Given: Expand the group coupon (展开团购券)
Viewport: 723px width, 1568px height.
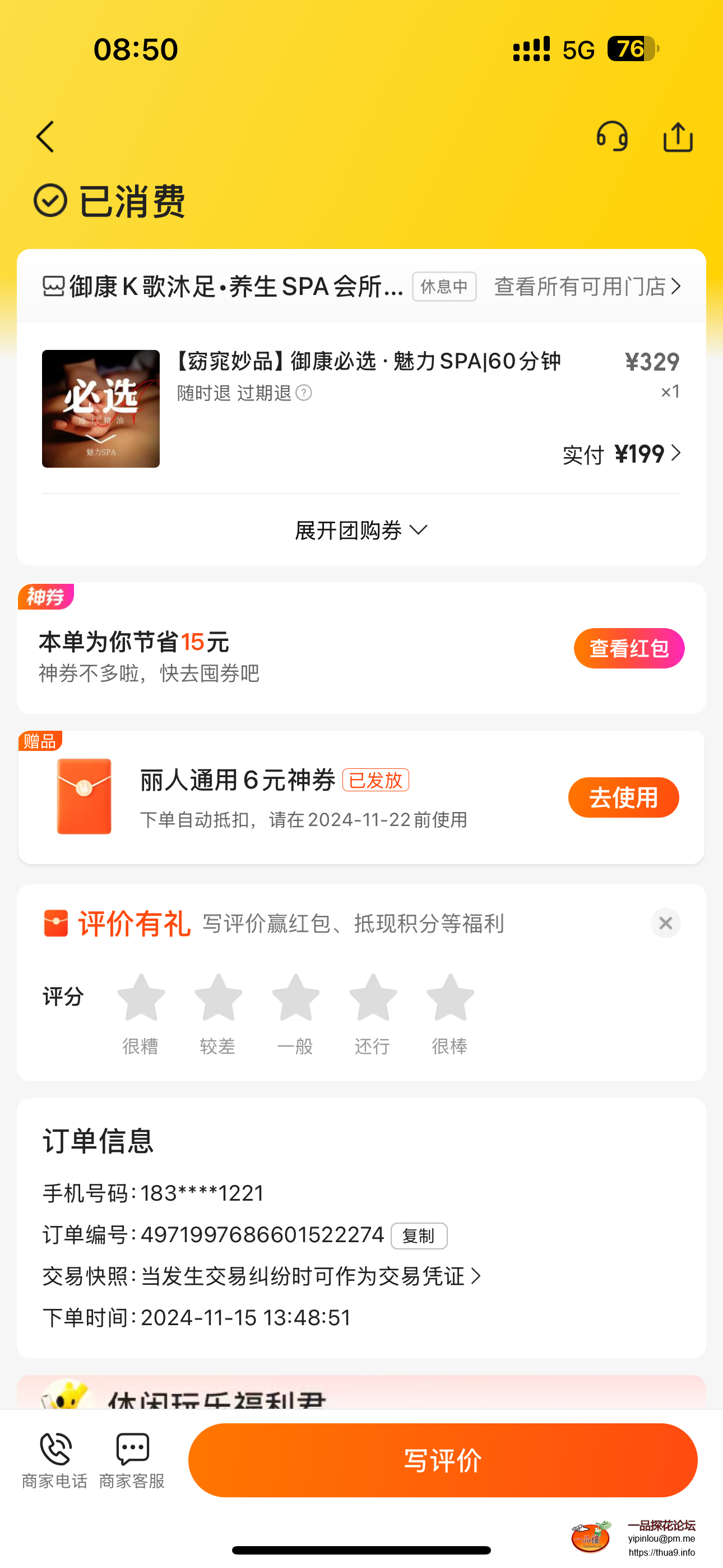Looking at the screenshot, I should click(x=361, y=530).
